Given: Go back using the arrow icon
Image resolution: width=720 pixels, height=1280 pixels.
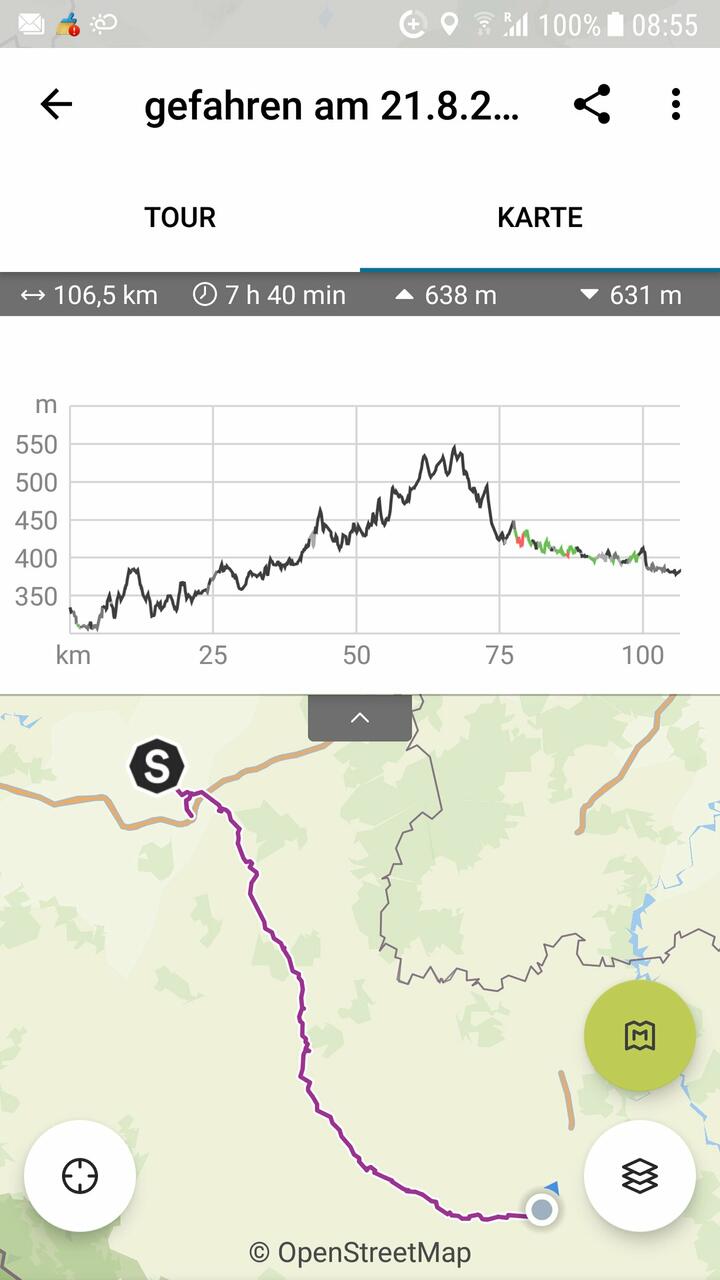Looking at the screenshot, I should click(x=56, y=104).
